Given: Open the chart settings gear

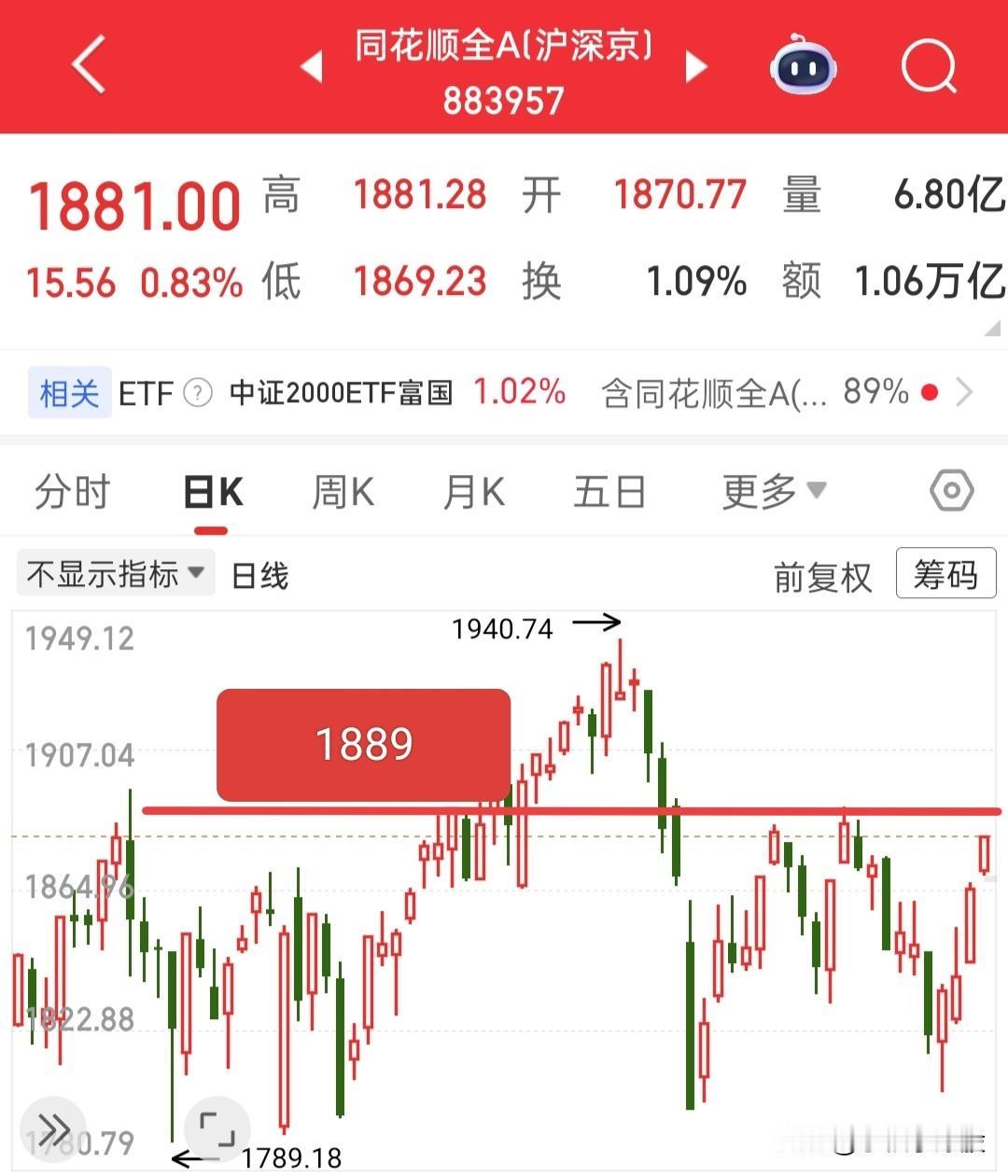Looking at the screenshot, I should (950, 490).
